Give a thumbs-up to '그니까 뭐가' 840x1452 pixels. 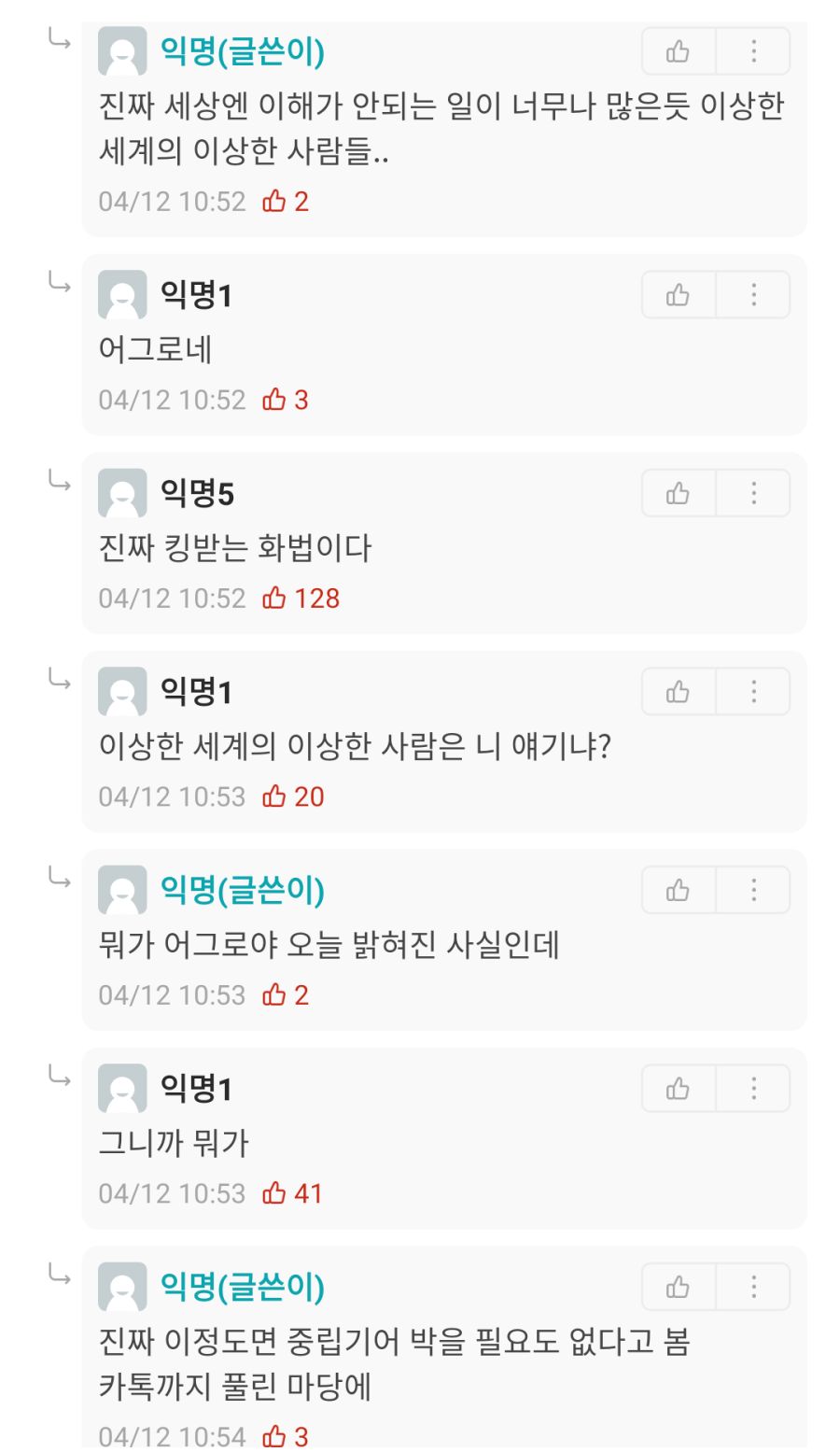[x=679, y=1089]
